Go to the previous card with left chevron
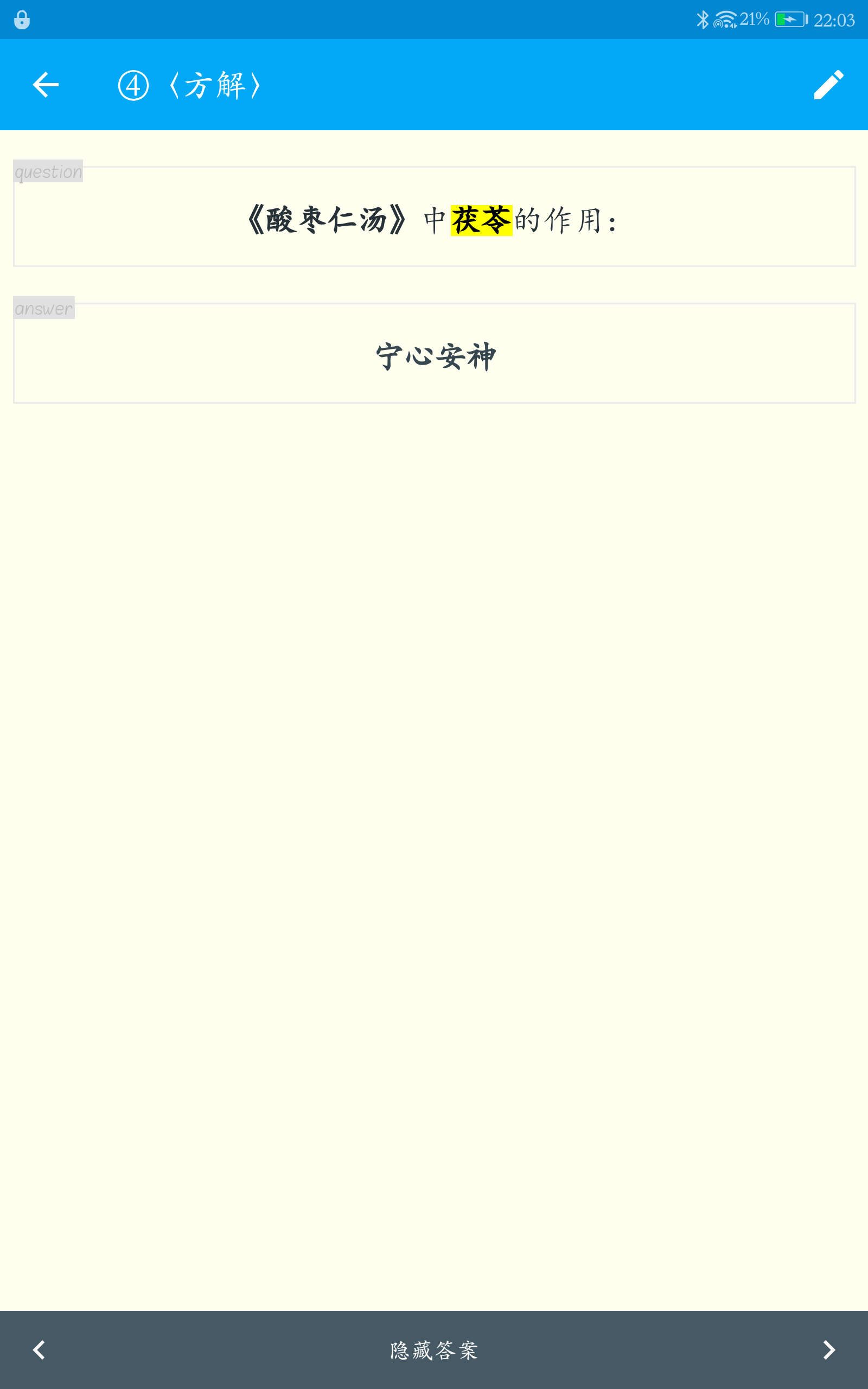 39,1349
